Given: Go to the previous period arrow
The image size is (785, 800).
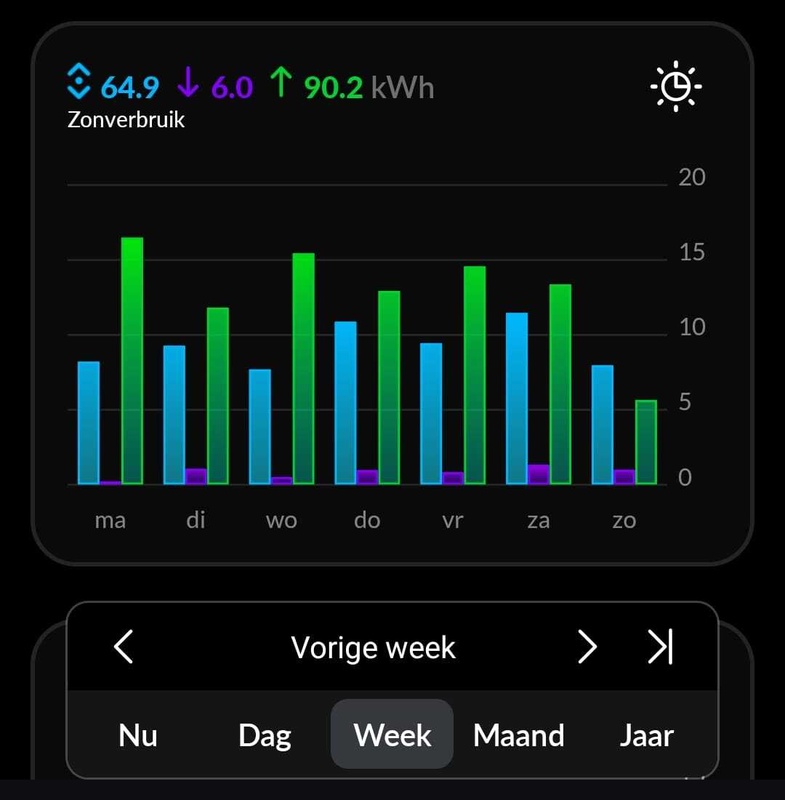Looking at the screenshot, I should [x=123, y=647].
